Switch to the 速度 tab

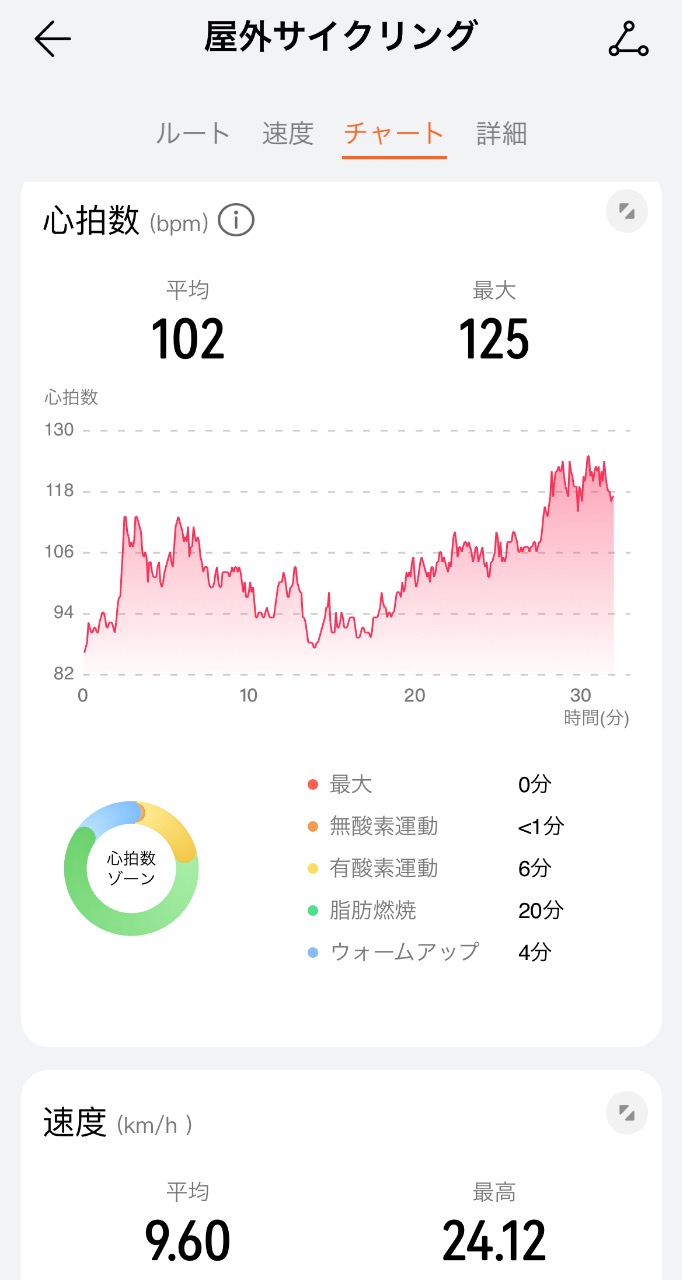288,134
